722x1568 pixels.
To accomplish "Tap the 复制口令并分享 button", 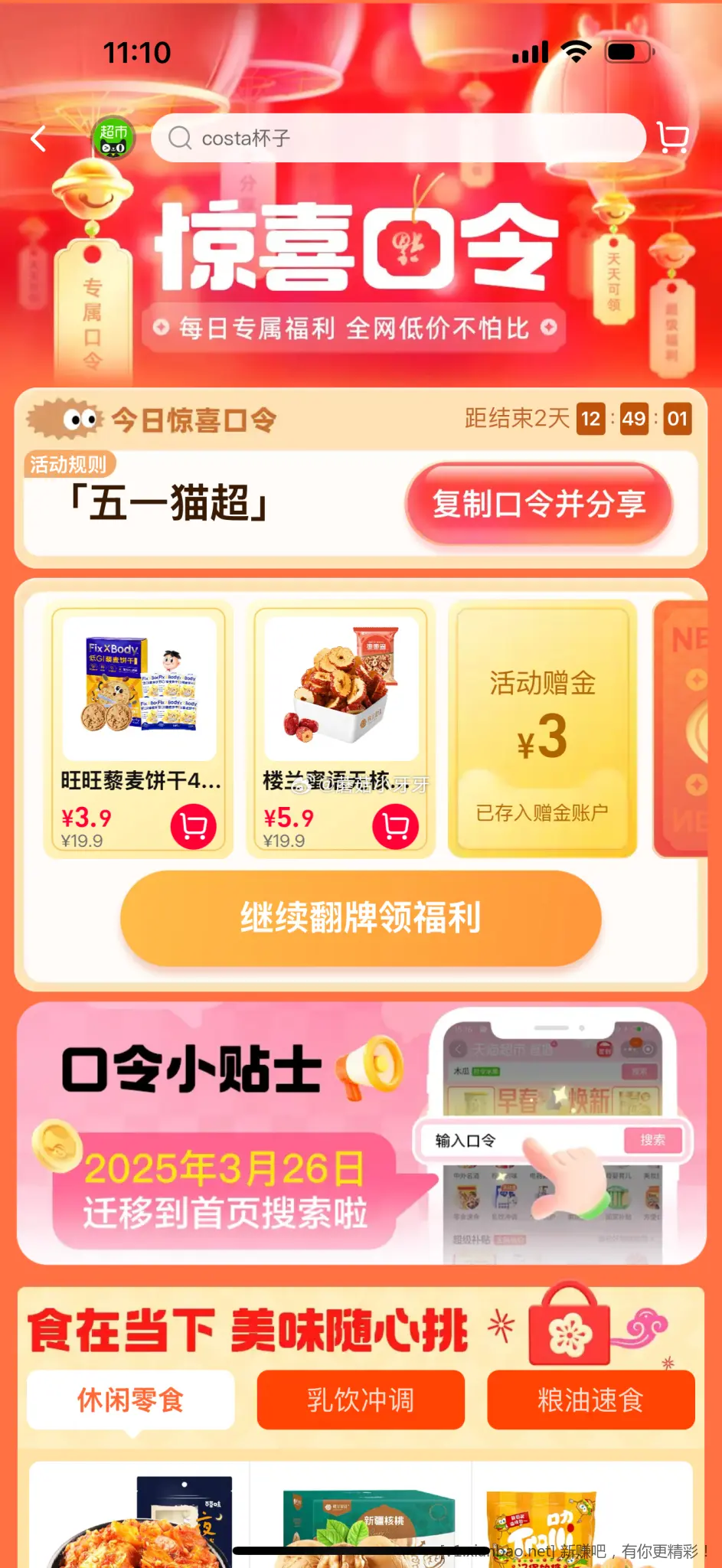I will pyautogui.click(x=539, y=504).
